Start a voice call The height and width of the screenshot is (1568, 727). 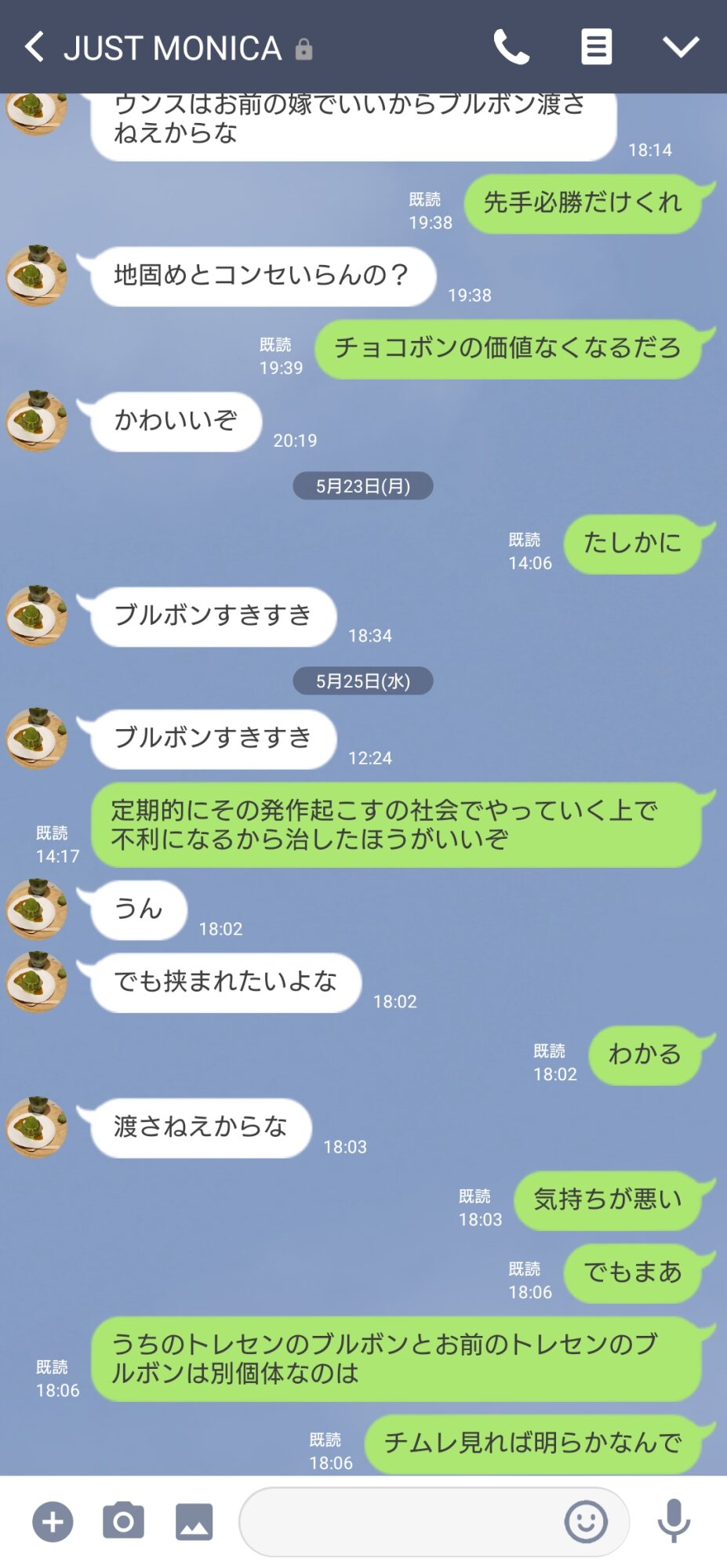click(x=511, y=47)
